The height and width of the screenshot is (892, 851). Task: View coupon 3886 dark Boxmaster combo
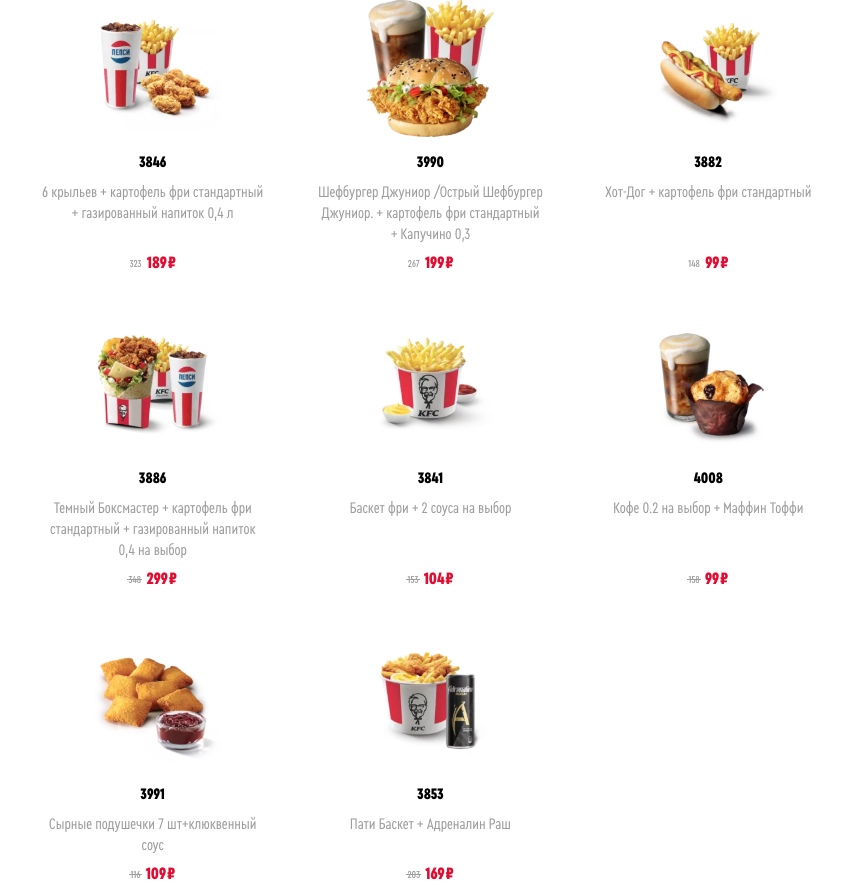153,383
